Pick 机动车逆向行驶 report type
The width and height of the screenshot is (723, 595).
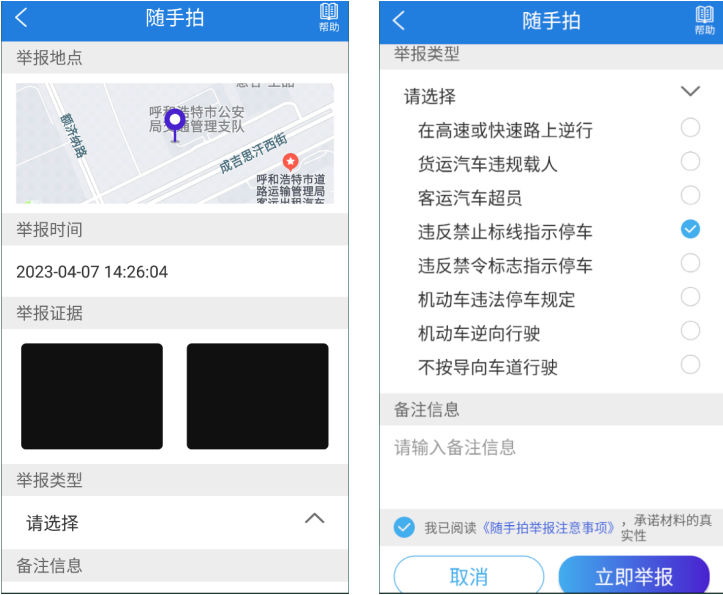pos(690,331)
